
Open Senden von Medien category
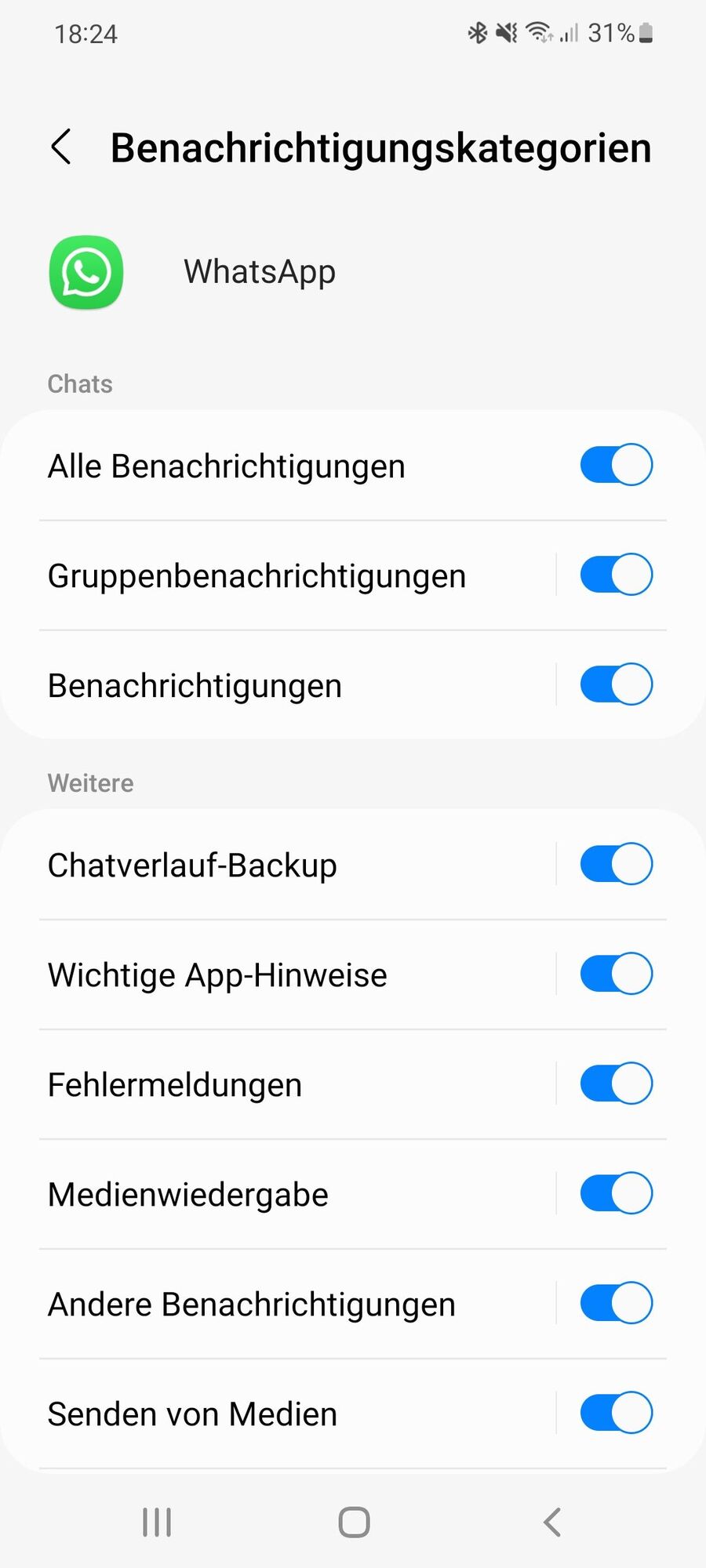(194, 1414)
